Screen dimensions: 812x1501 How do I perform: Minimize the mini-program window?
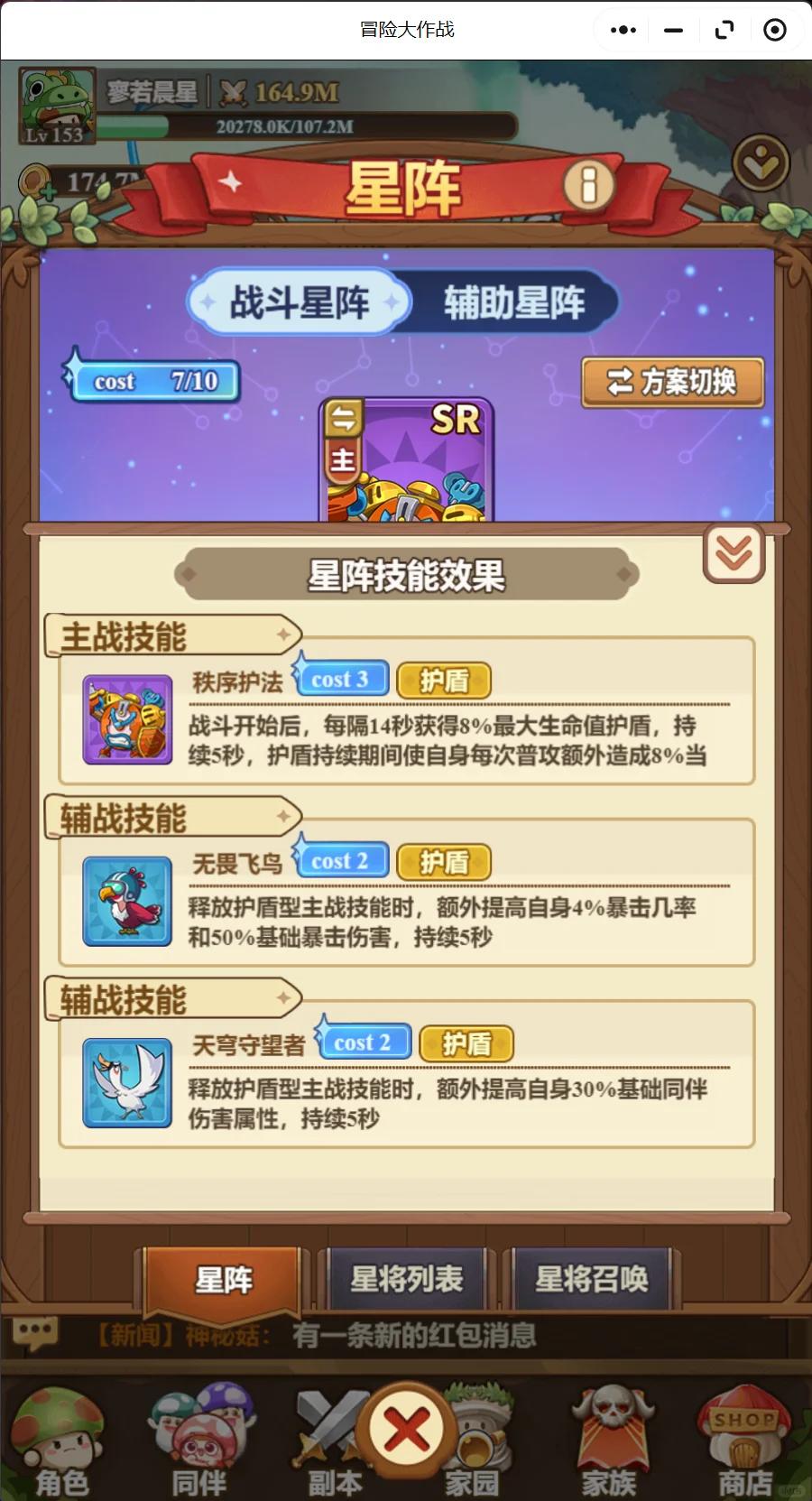coord(673,30)
